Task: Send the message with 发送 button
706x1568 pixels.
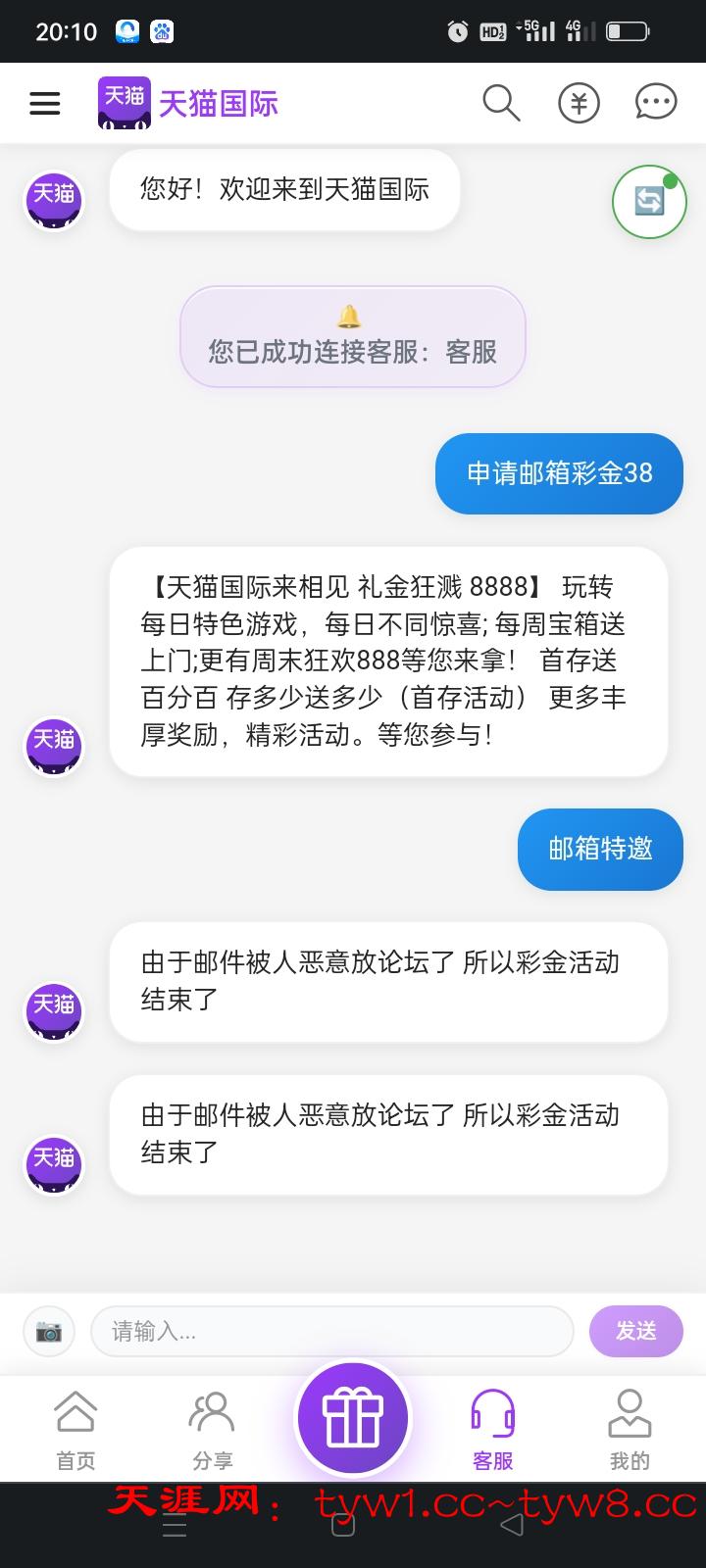Action: point(635,1331)
